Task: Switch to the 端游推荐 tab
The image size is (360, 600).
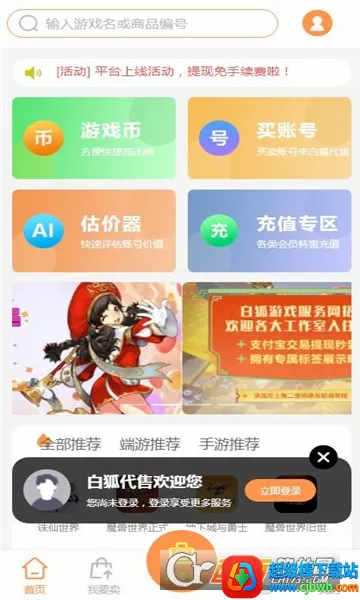Action: pyautogui.click(x=150, y=444)
